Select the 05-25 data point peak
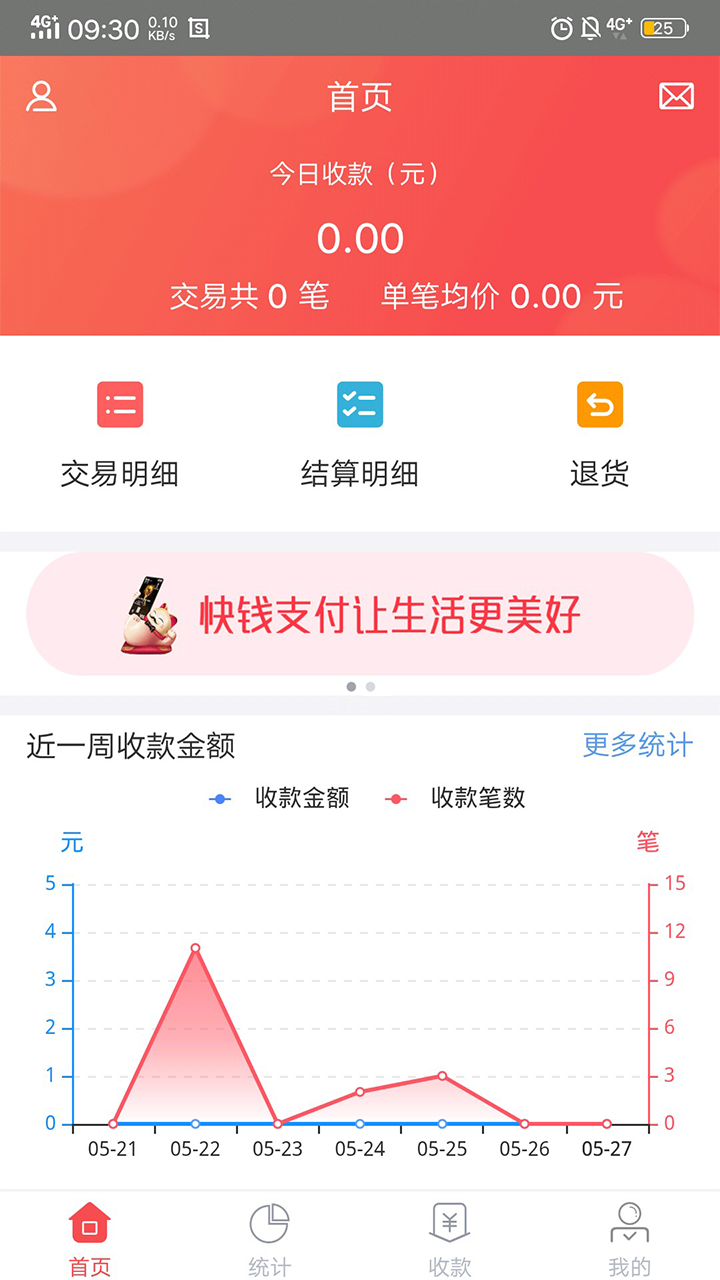720x1280 pixels. (x=442, y=1076)
